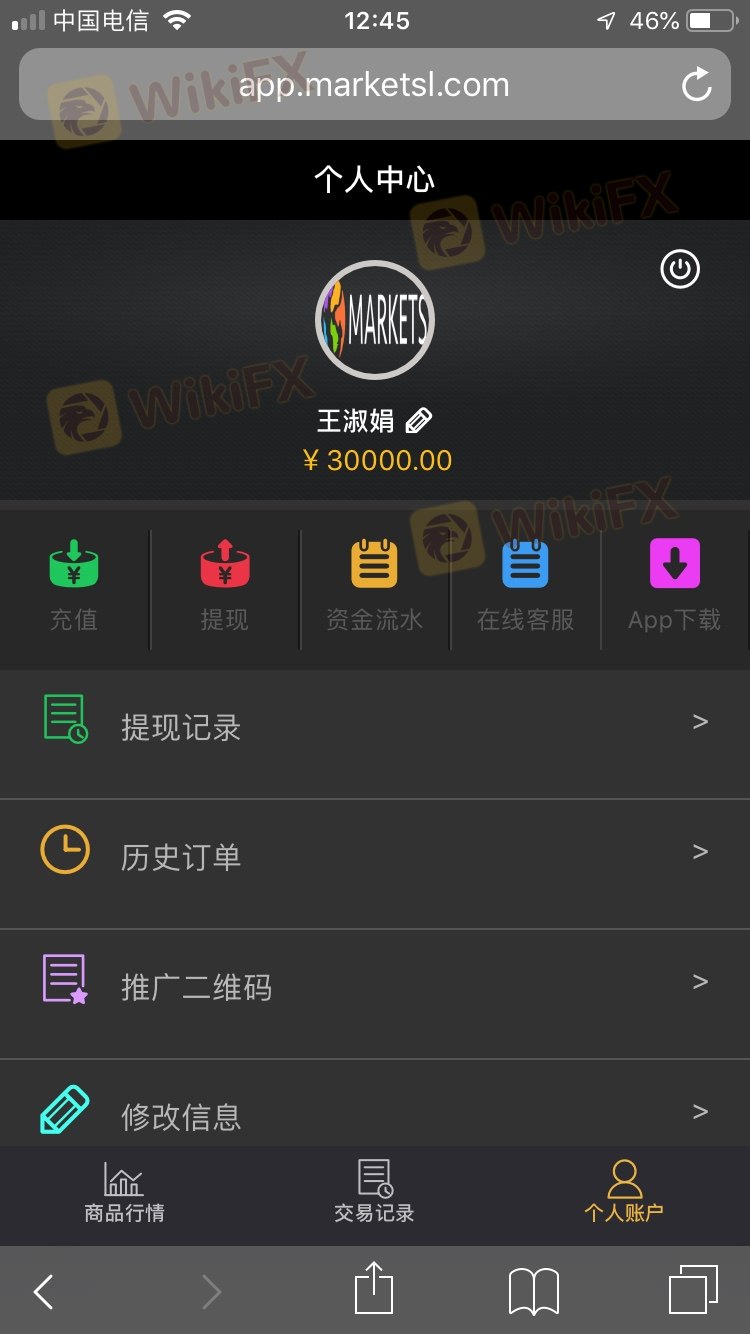Image resolution: width=750 pixels, height=1334 pixels.
Task: Tap the power logout icon
Action: tap(680, 269)
